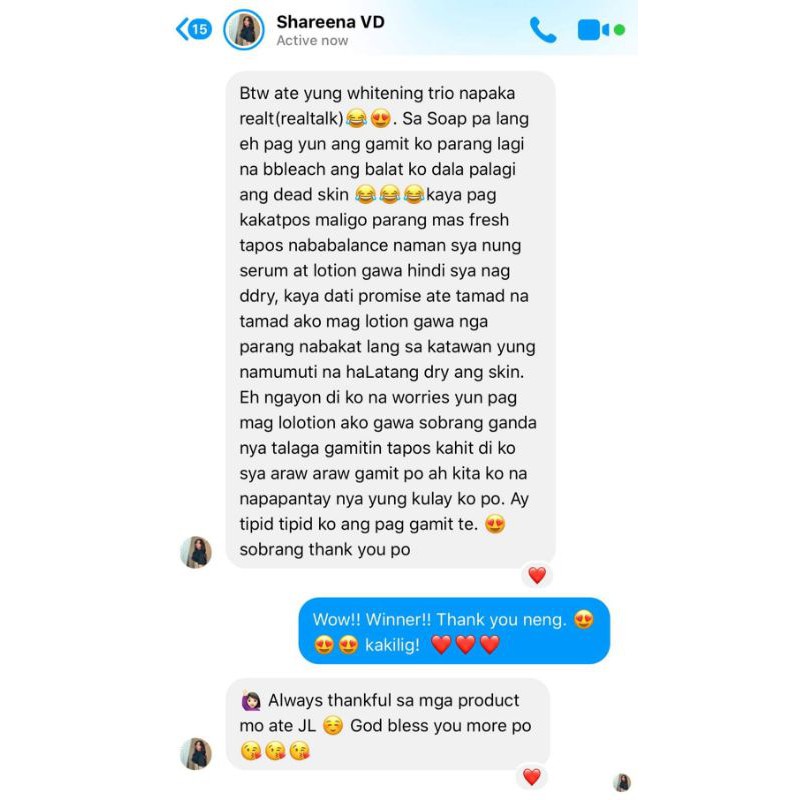Image resolution: width=800 pixels, height=800 pixels.
Task: View heart reaction on whitening trio message
Action: pos(537,575)
